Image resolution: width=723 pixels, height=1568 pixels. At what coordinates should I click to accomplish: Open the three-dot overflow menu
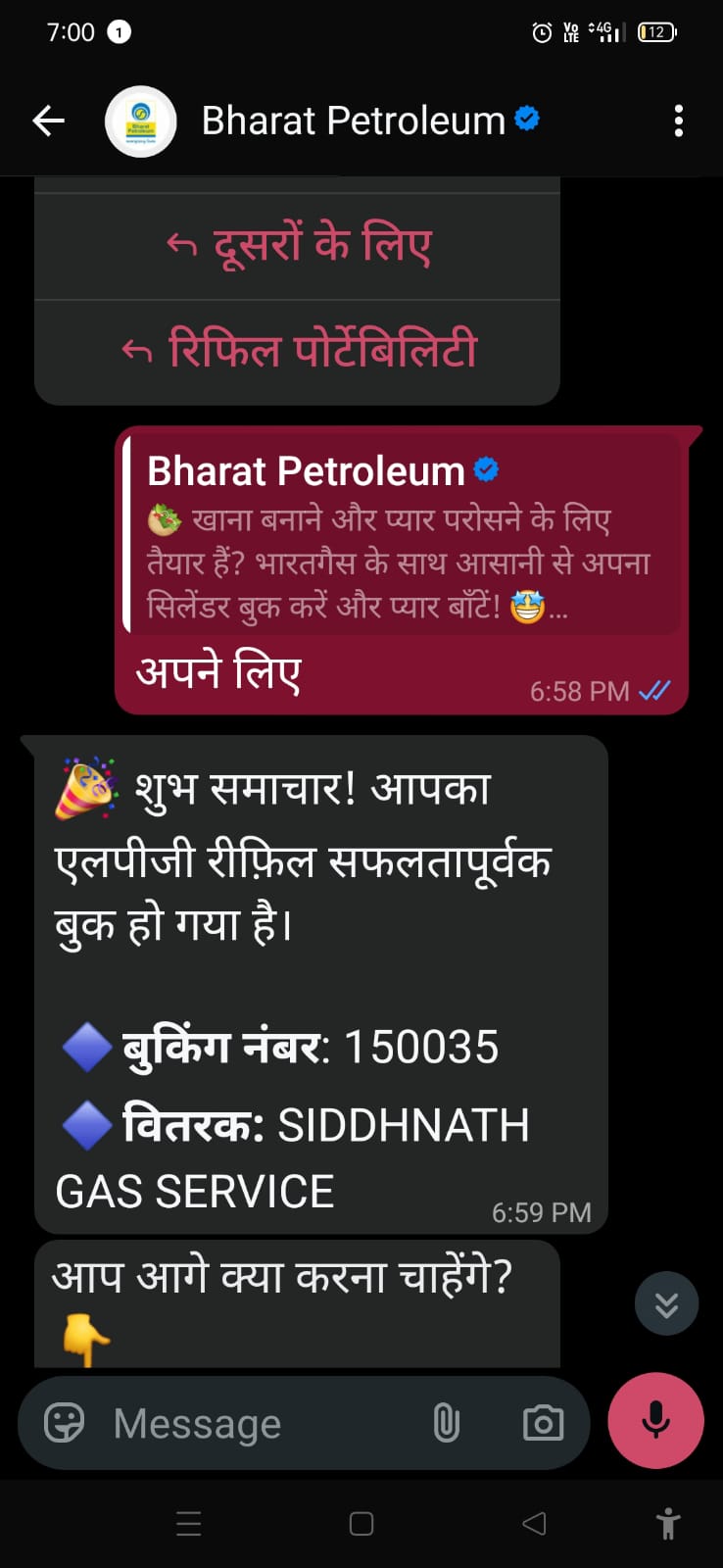tap(678, 122)
